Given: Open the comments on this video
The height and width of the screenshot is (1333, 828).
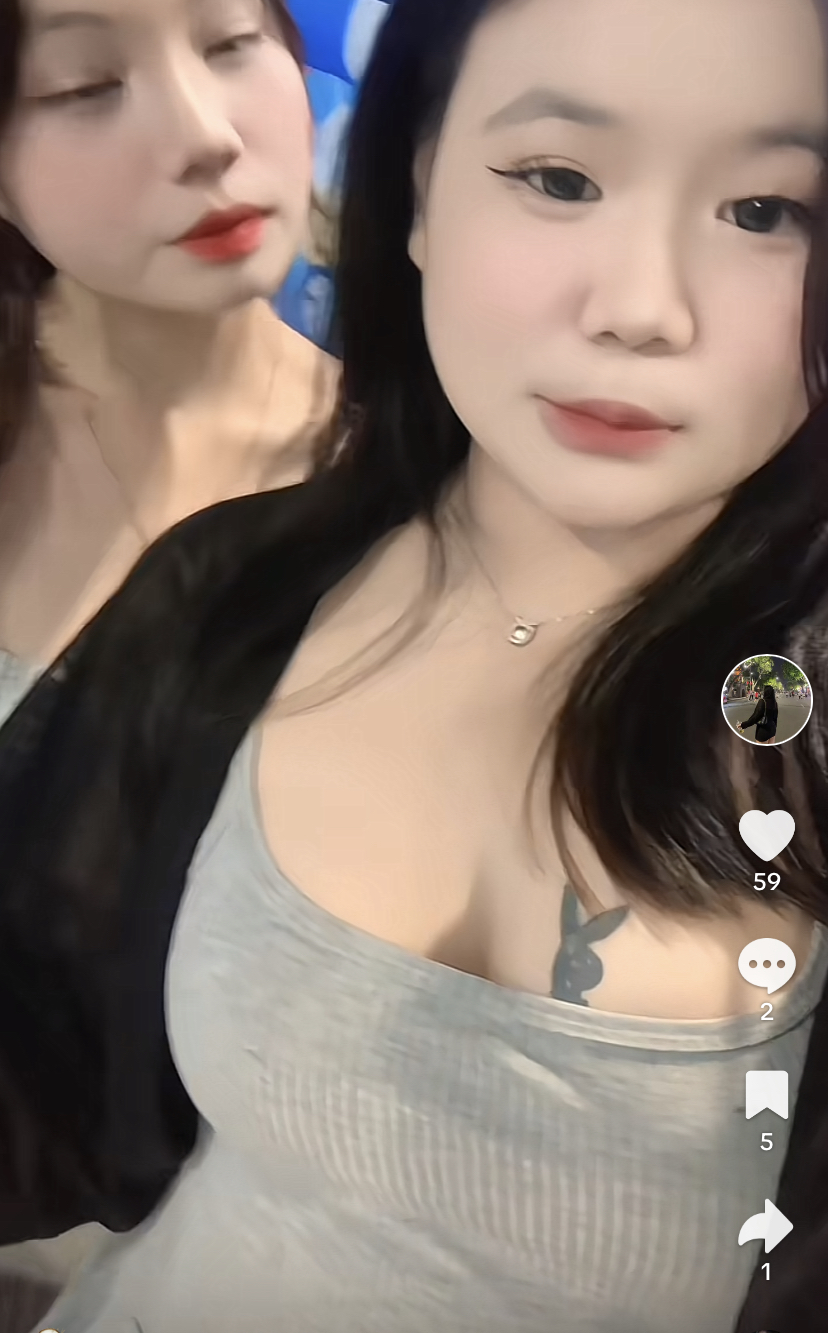Looking at the screenshot, I should [x=767, y=966].
